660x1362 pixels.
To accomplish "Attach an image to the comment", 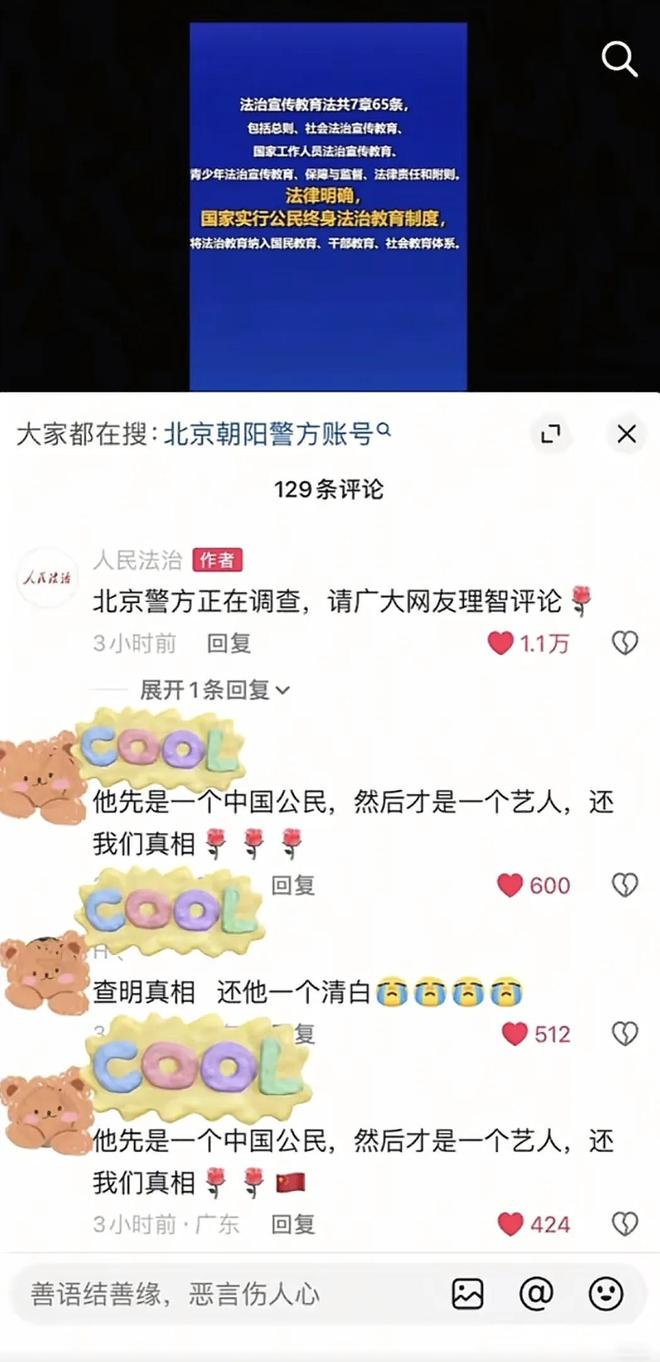I will tap(468, 1294).
